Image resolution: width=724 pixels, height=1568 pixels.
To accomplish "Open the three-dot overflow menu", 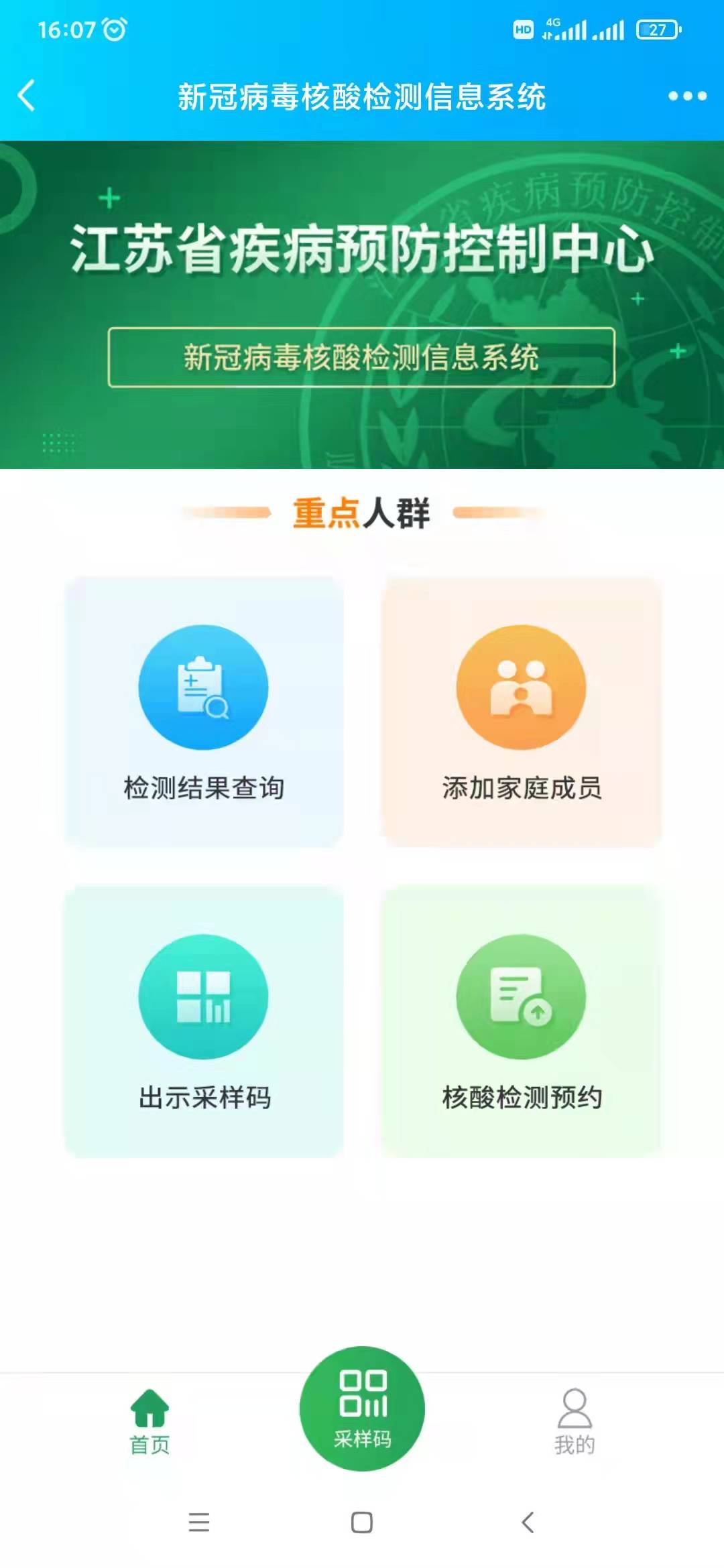I will click(687, 96).
